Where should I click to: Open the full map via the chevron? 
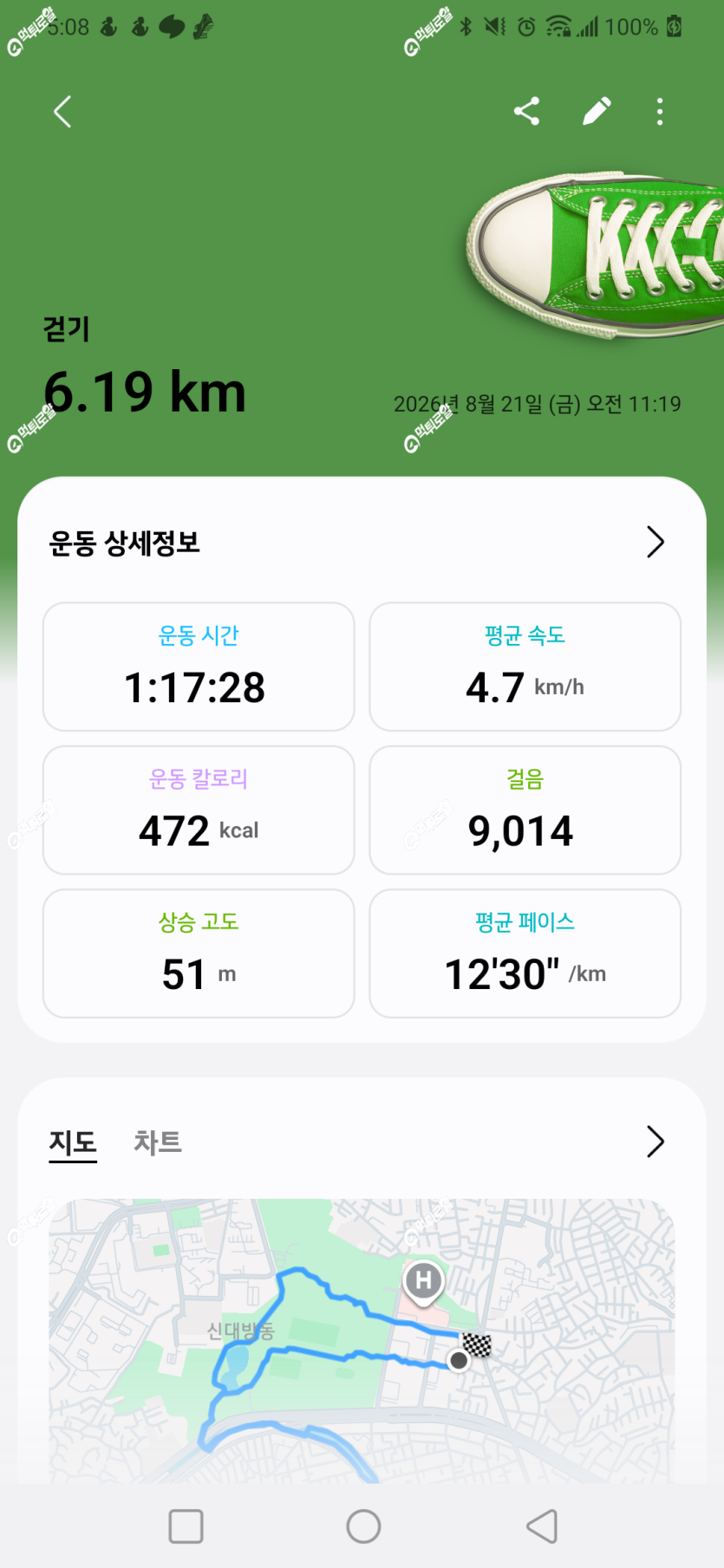(656, 1142)
